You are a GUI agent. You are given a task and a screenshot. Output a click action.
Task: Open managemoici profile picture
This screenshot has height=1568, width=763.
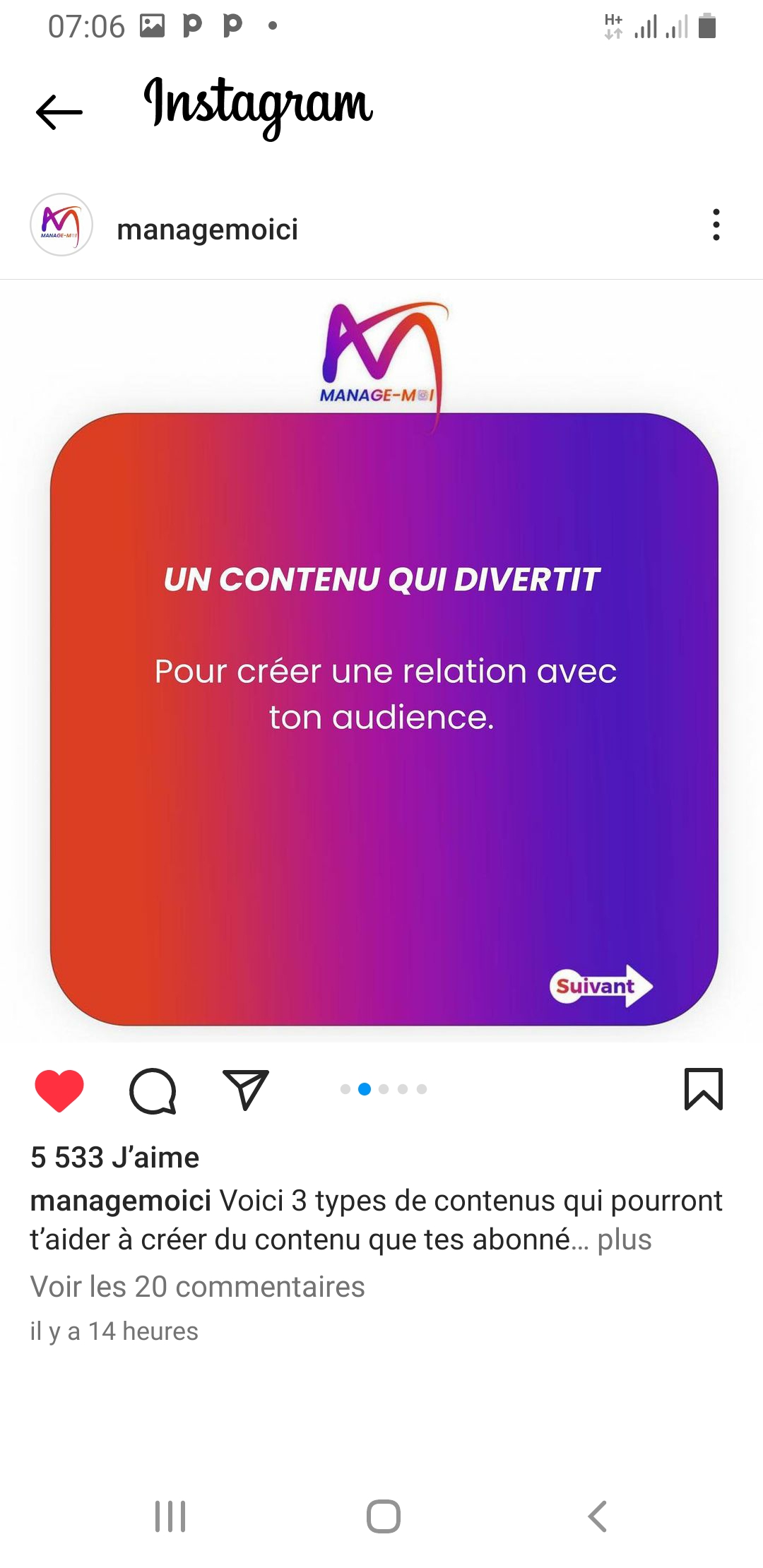coord(61,225)
